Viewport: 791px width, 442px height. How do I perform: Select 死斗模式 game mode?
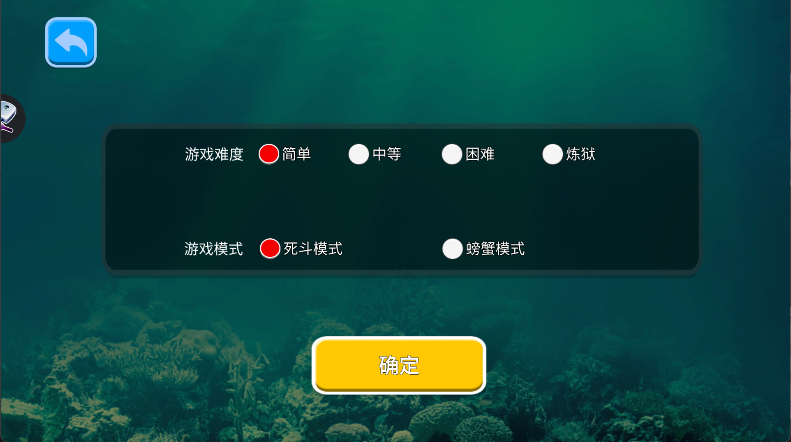270,248
